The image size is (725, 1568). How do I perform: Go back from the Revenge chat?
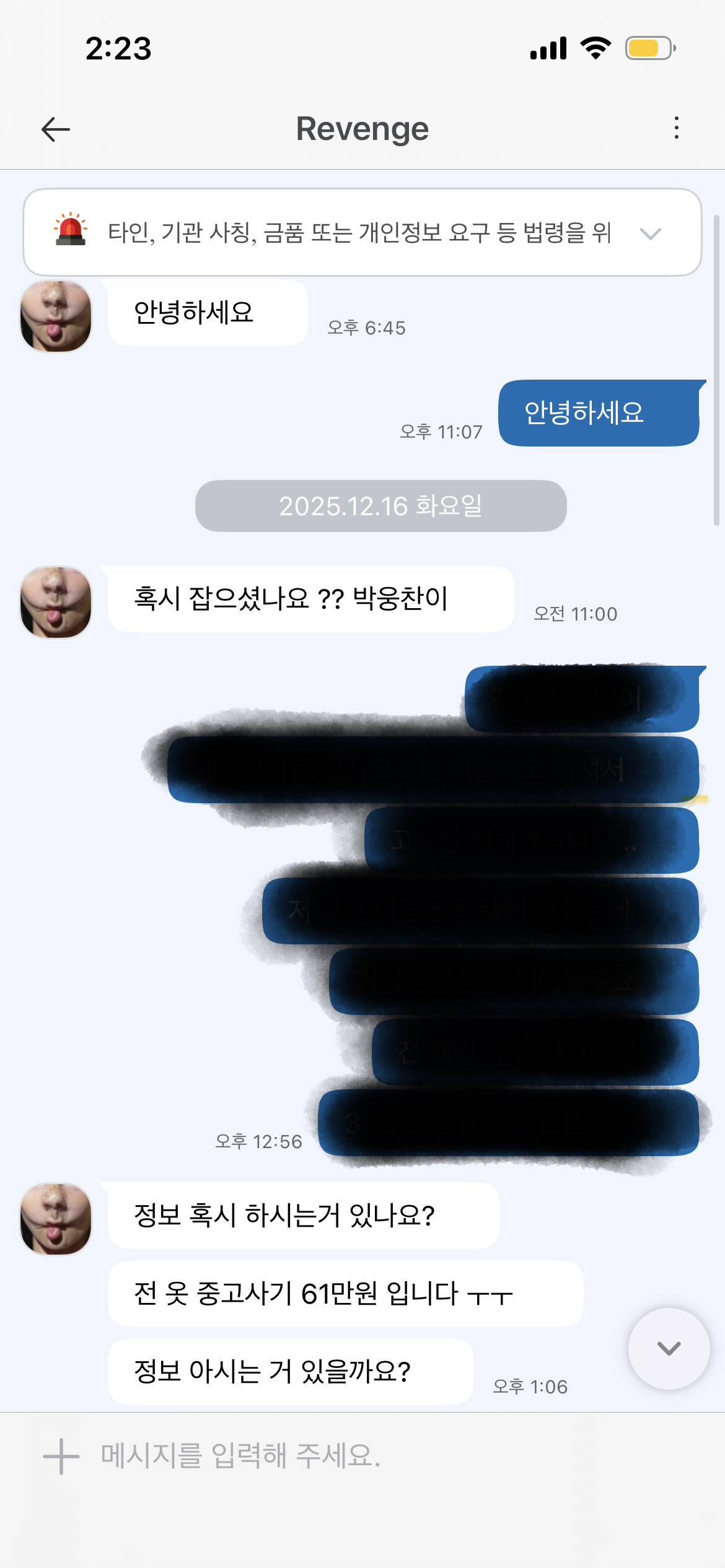tap(56, 129)
